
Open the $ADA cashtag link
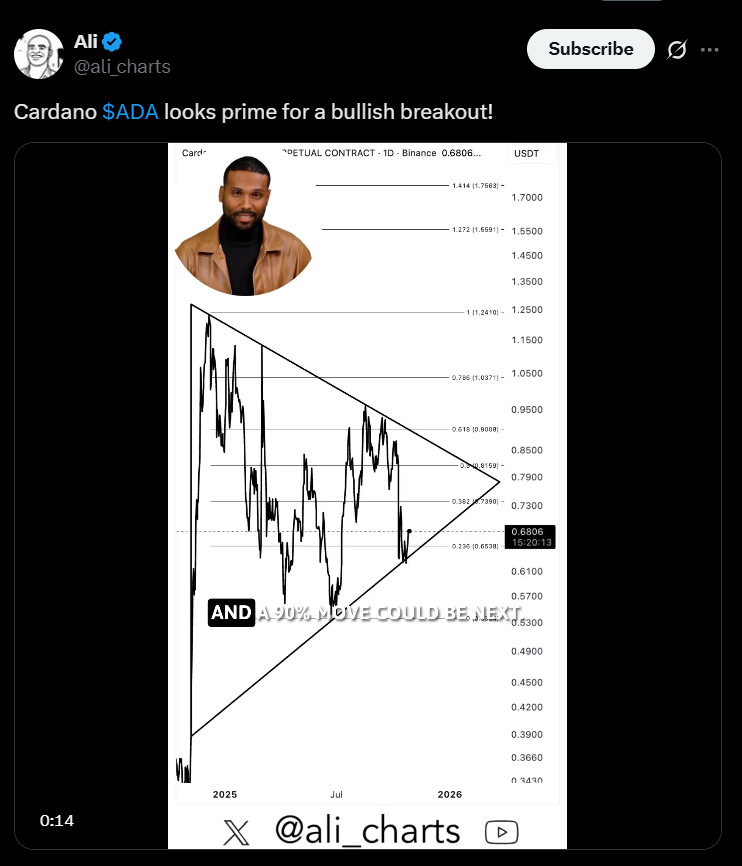[x=130, y=111]
